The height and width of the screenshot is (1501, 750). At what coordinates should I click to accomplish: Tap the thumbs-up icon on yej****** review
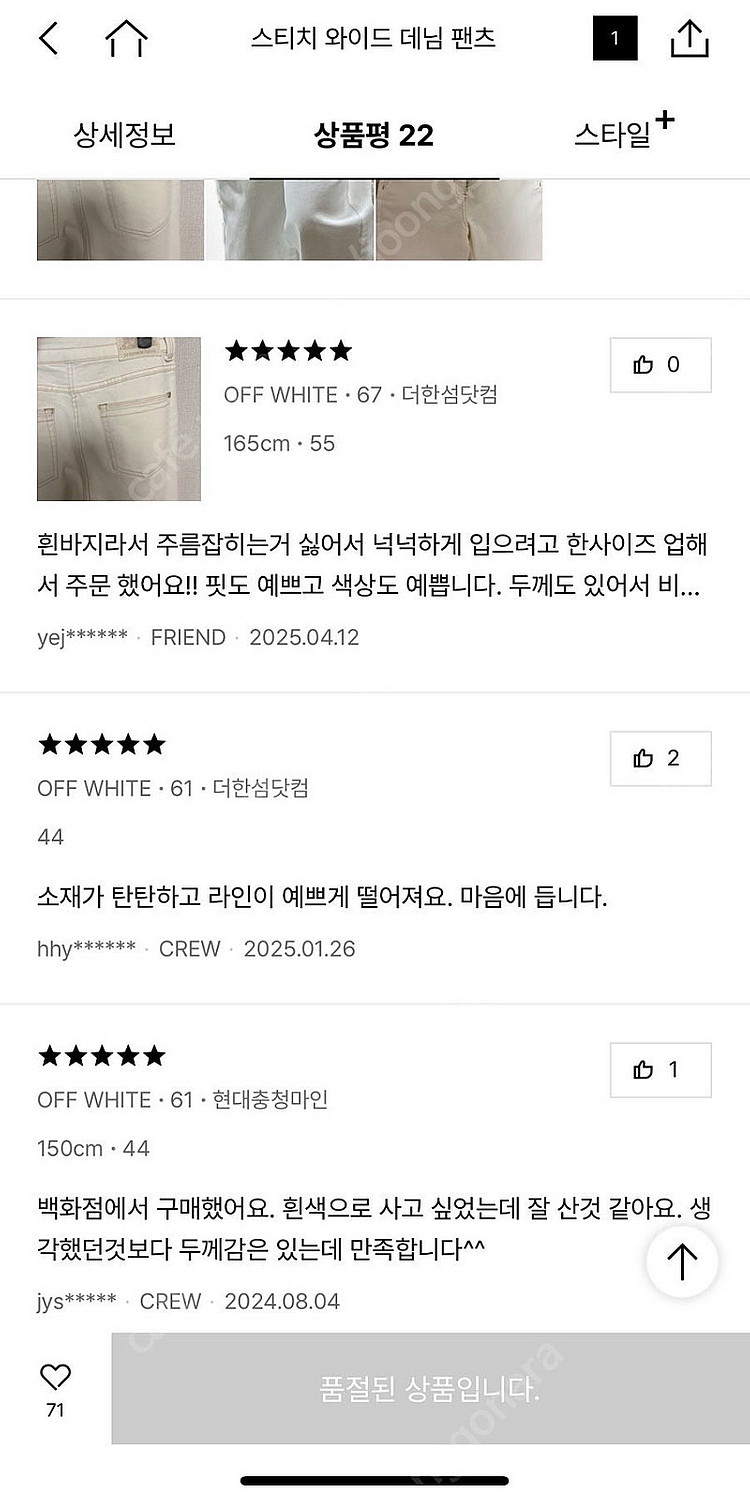pyautogui.click(x=660, y=365)
